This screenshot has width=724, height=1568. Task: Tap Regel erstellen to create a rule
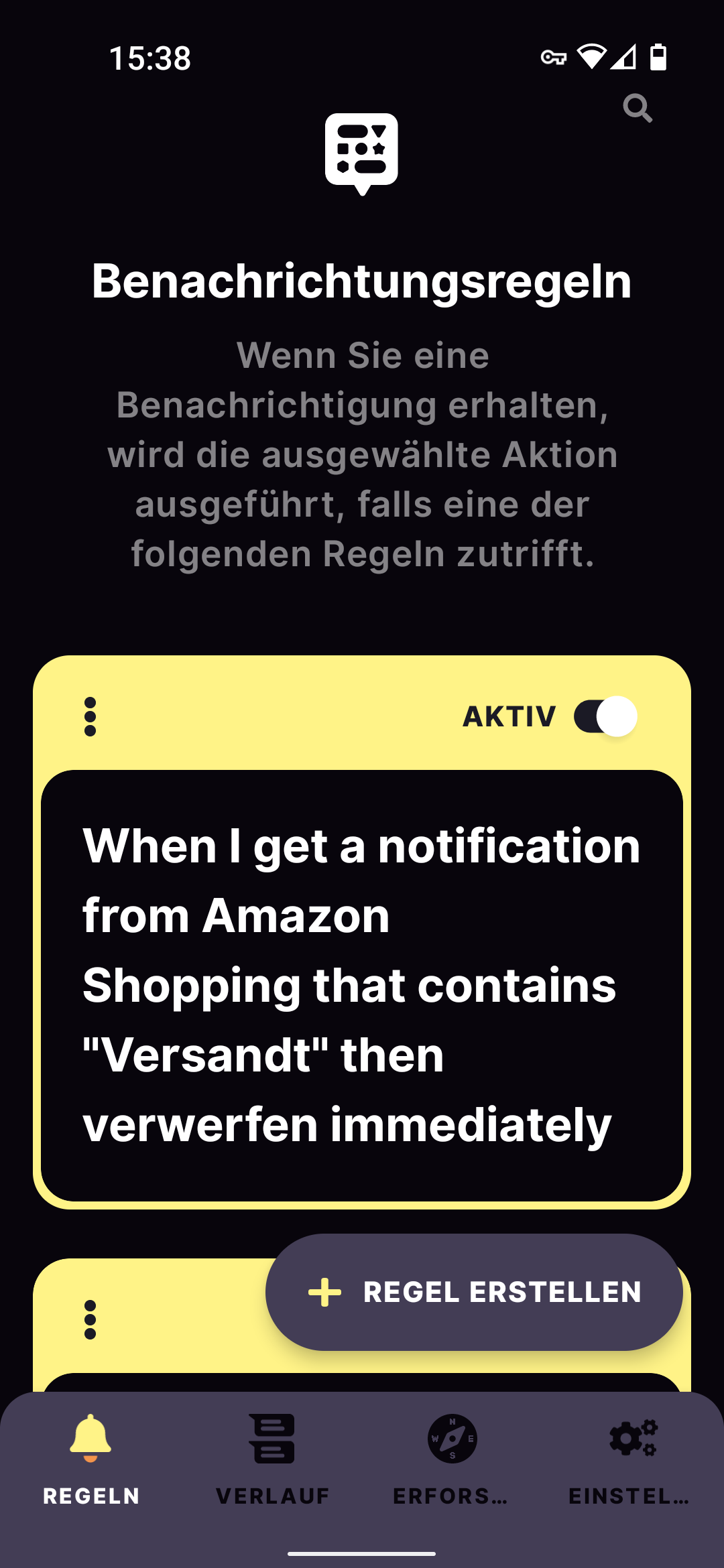(x=474, y=1292)
